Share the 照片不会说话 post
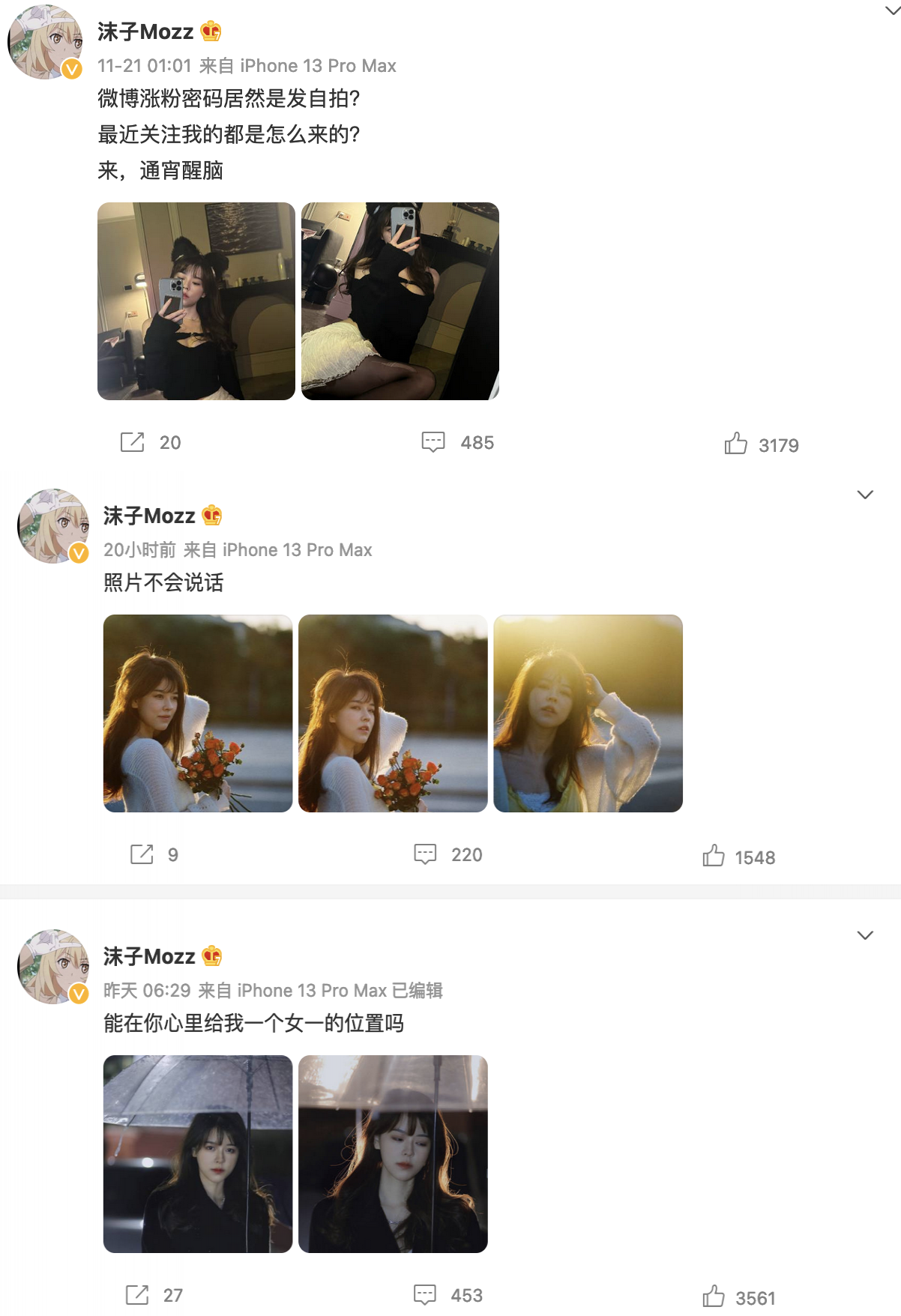The width and height of the screenshot is (901, 1316). 142,854
